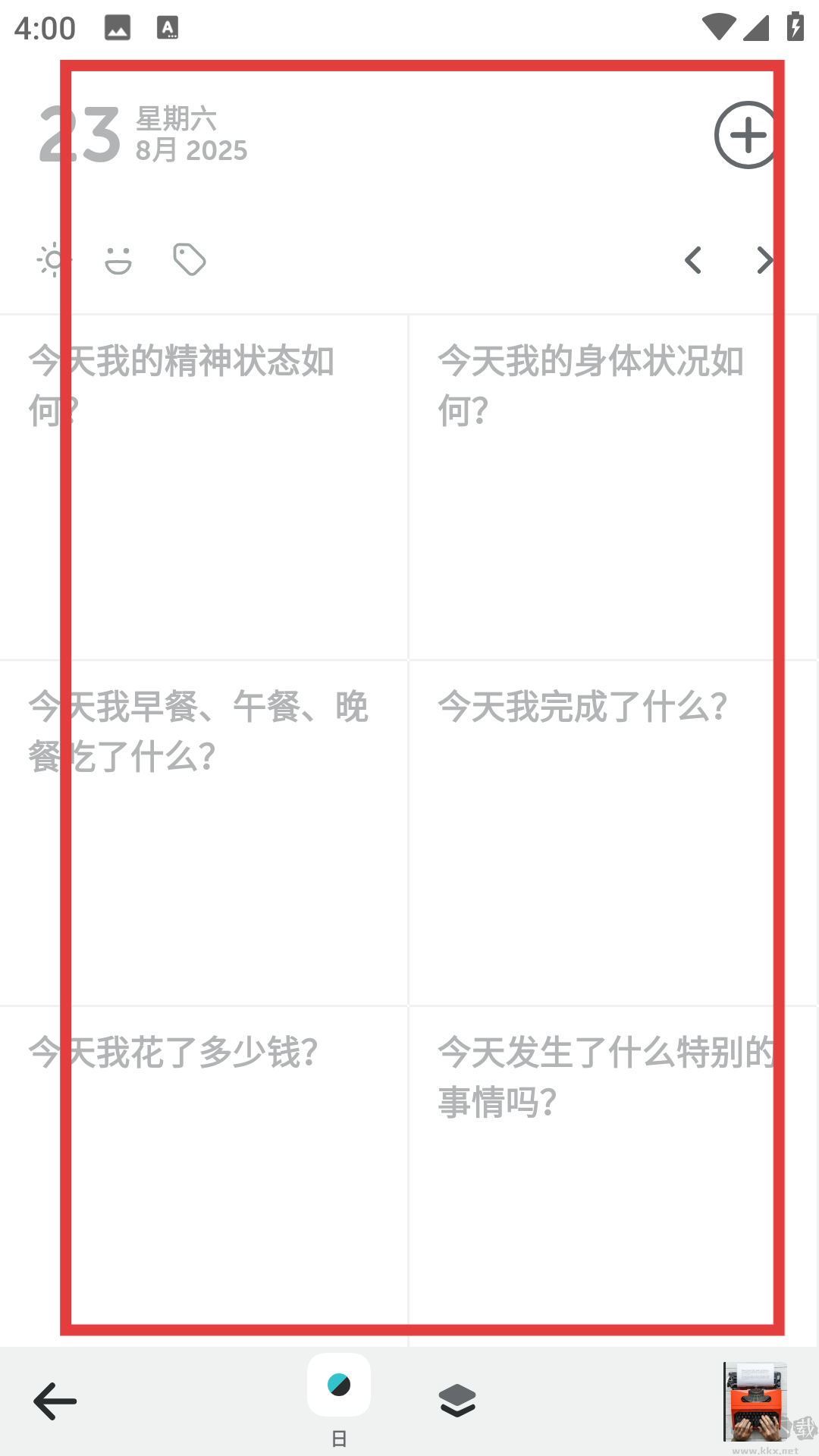Click the battery icon in status bar
This screenshot has height=1456, width=819.
[x=795, y=25]
